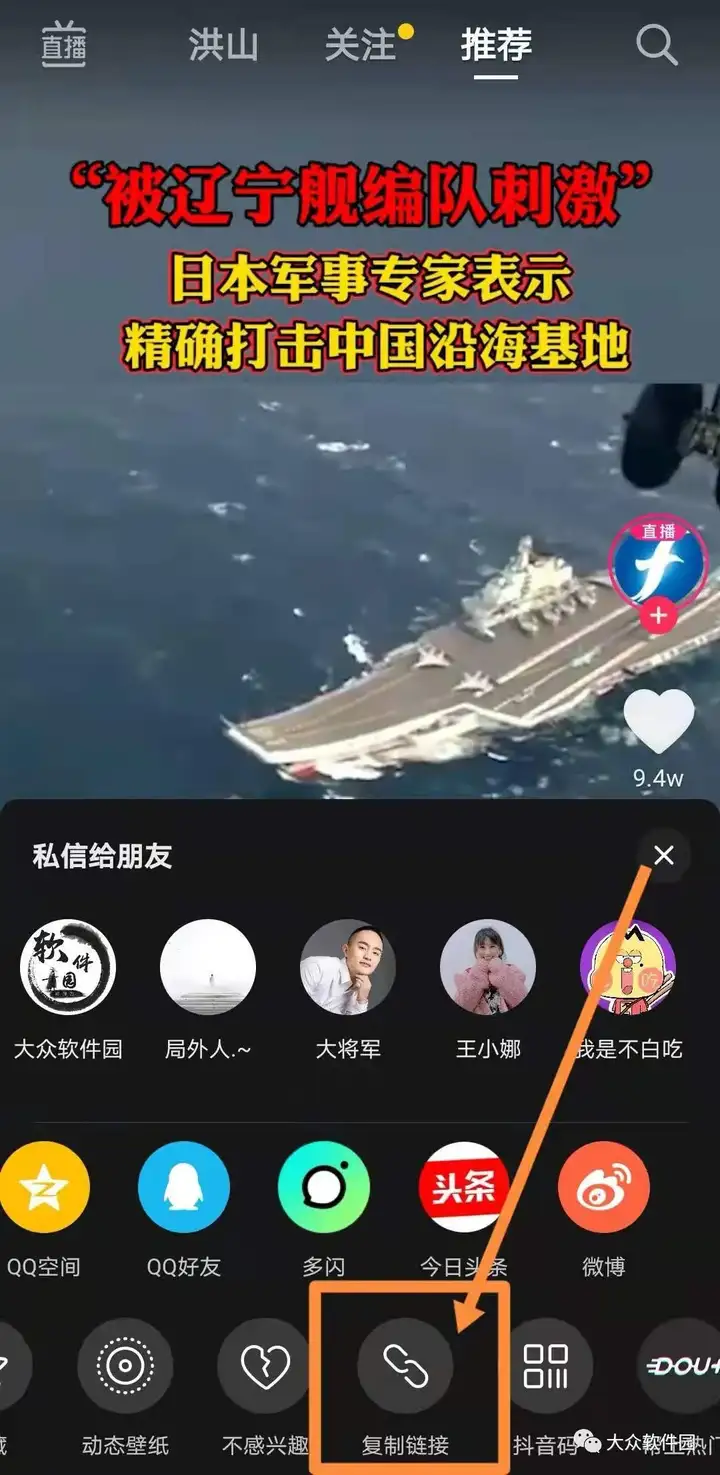Select the 推荐 tab

click(x=496, y=45)
